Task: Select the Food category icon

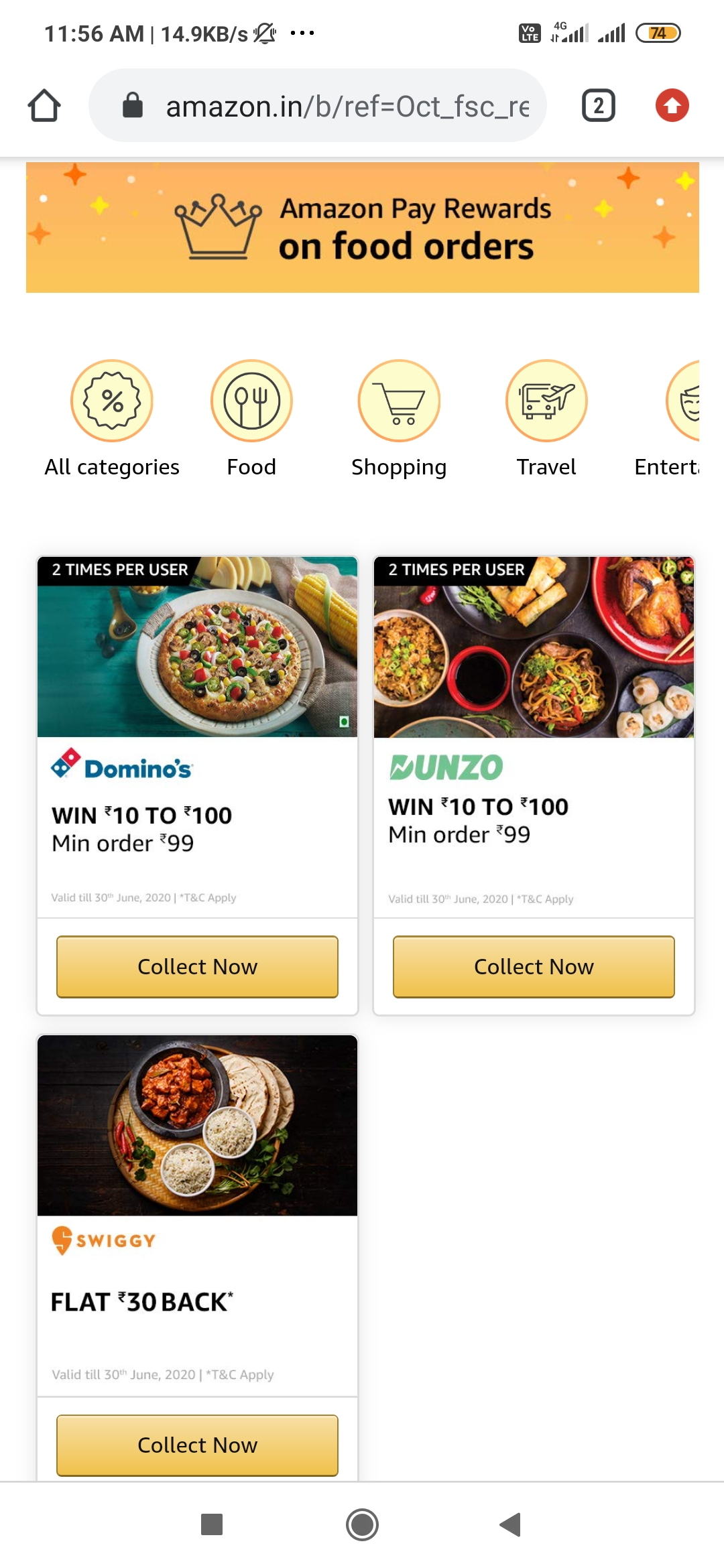Action: tap(251, 401)
